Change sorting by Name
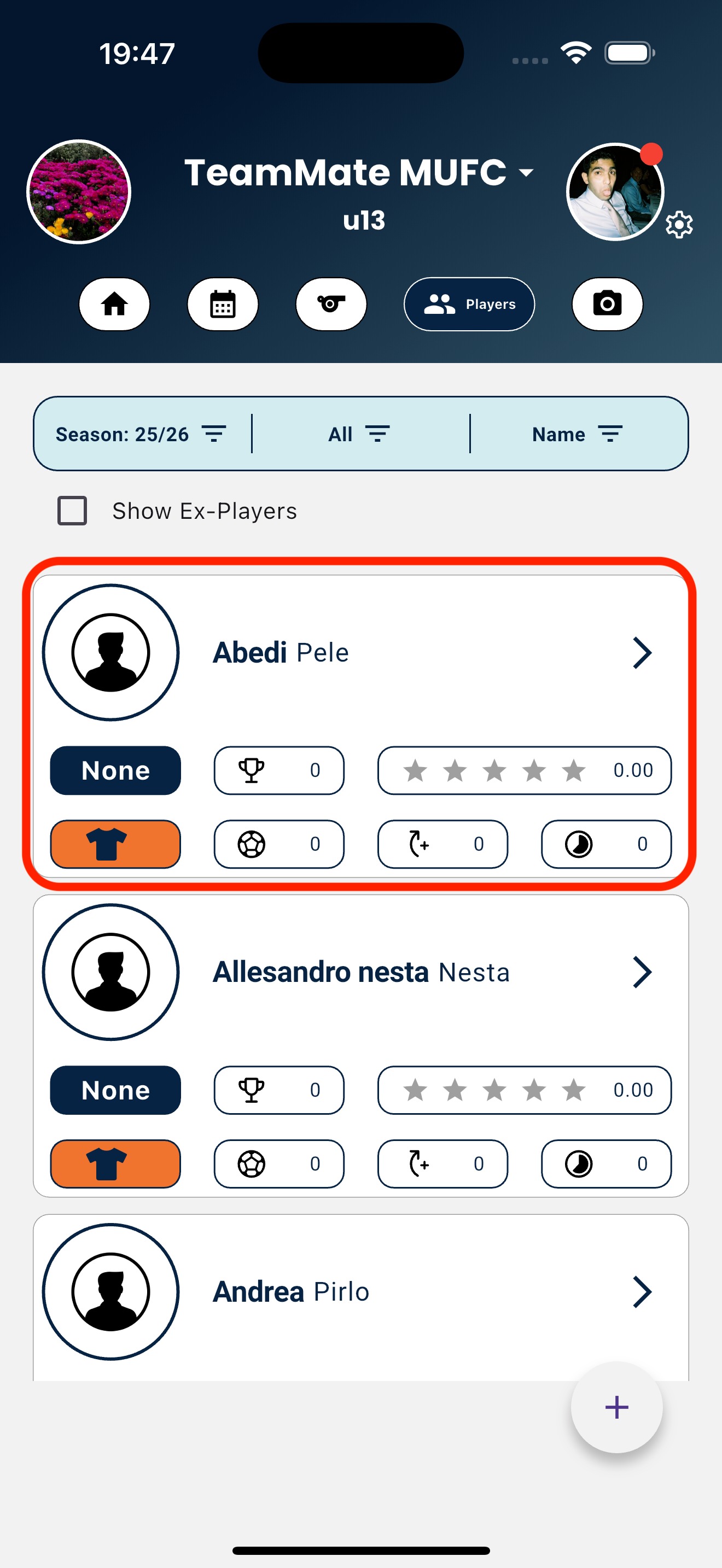The height and width of the screenshot is (1568, 722). 577,434
